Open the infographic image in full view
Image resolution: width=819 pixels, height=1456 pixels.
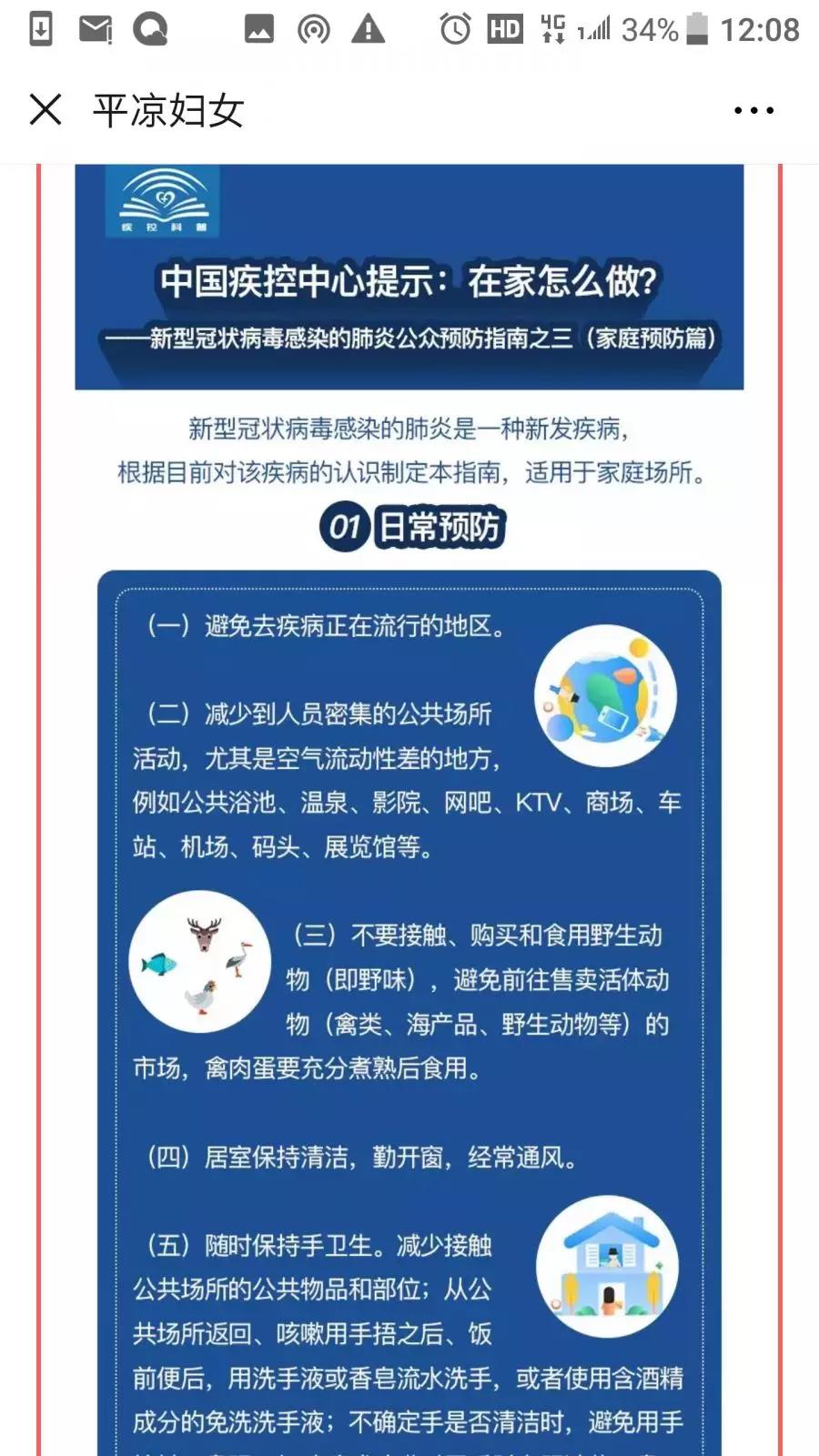pos(409,819)
